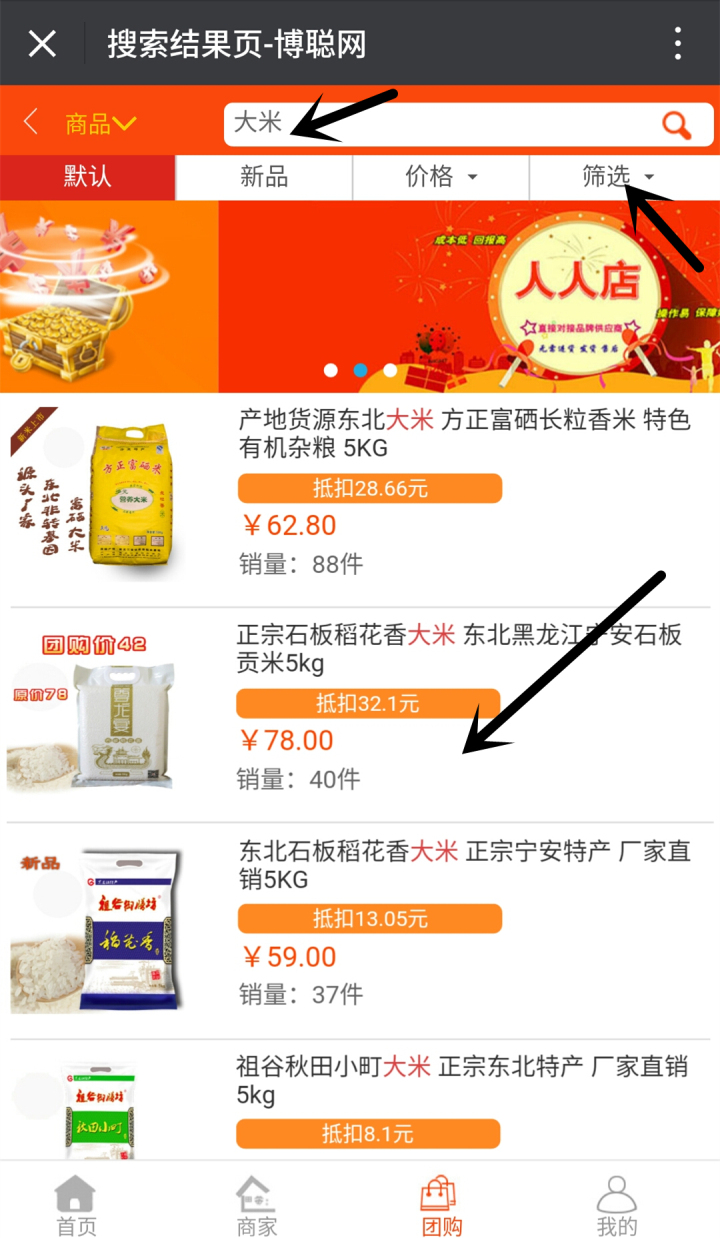This screenshot has width=720, height=1238.
Task: Open the 价格 sort dropdown
Action: pos(441,178)
